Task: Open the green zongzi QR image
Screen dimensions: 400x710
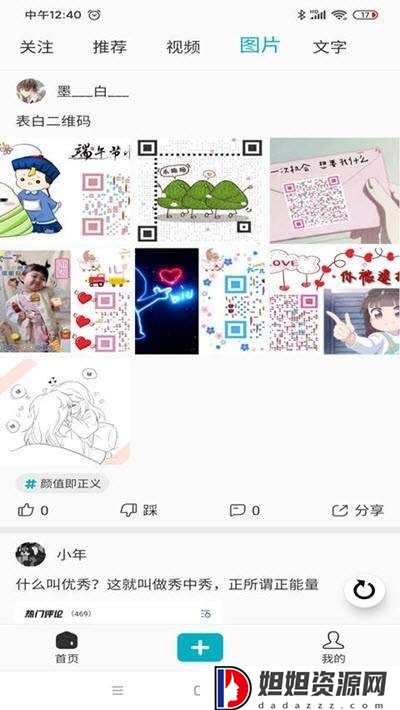Action: point(199,190)
